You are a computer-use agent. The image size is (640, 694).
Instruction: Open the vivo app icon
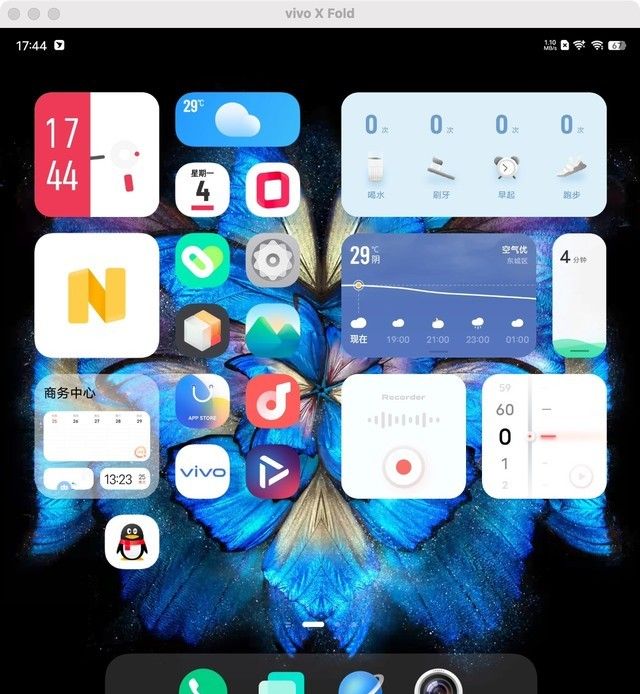tap(203, 471)
